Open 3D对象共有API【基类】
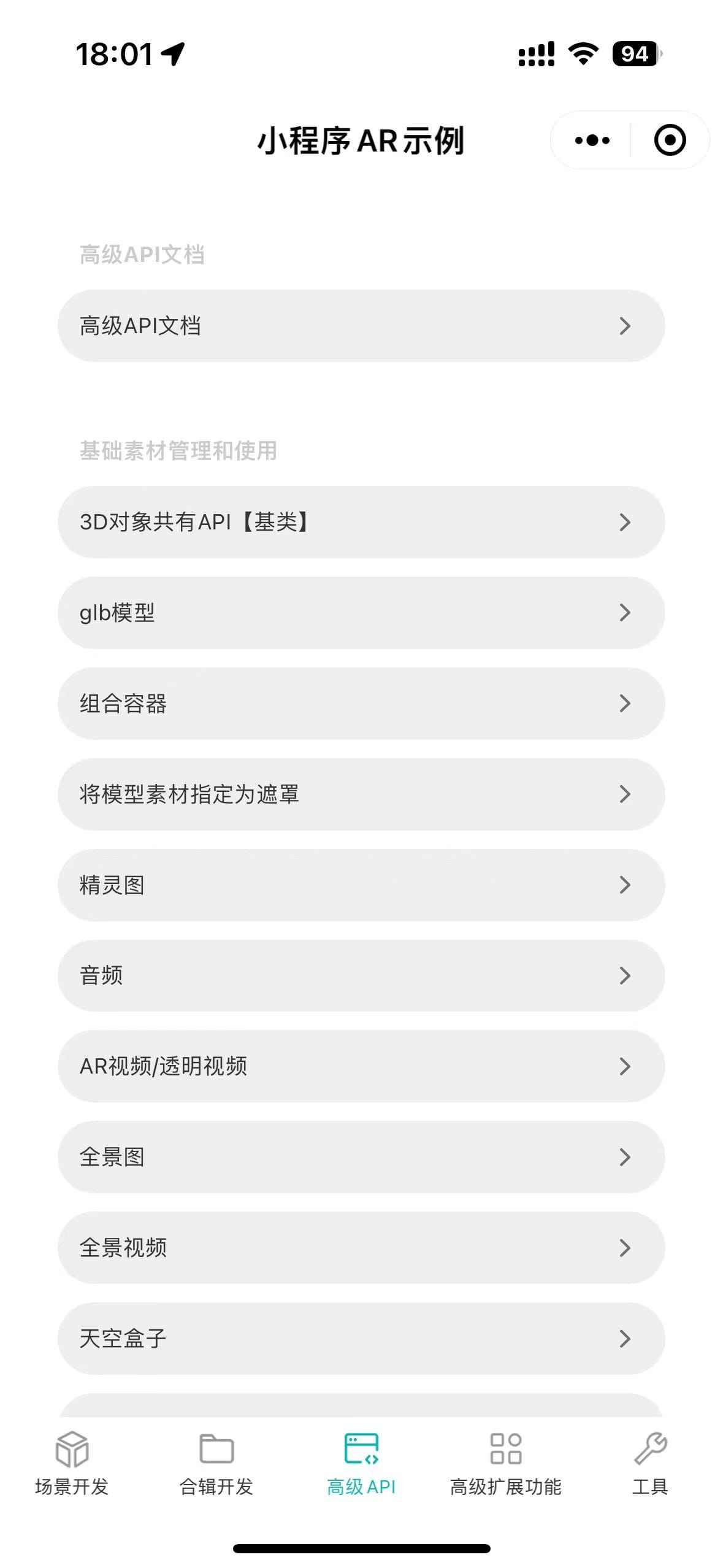 click(x=361, y=522)
